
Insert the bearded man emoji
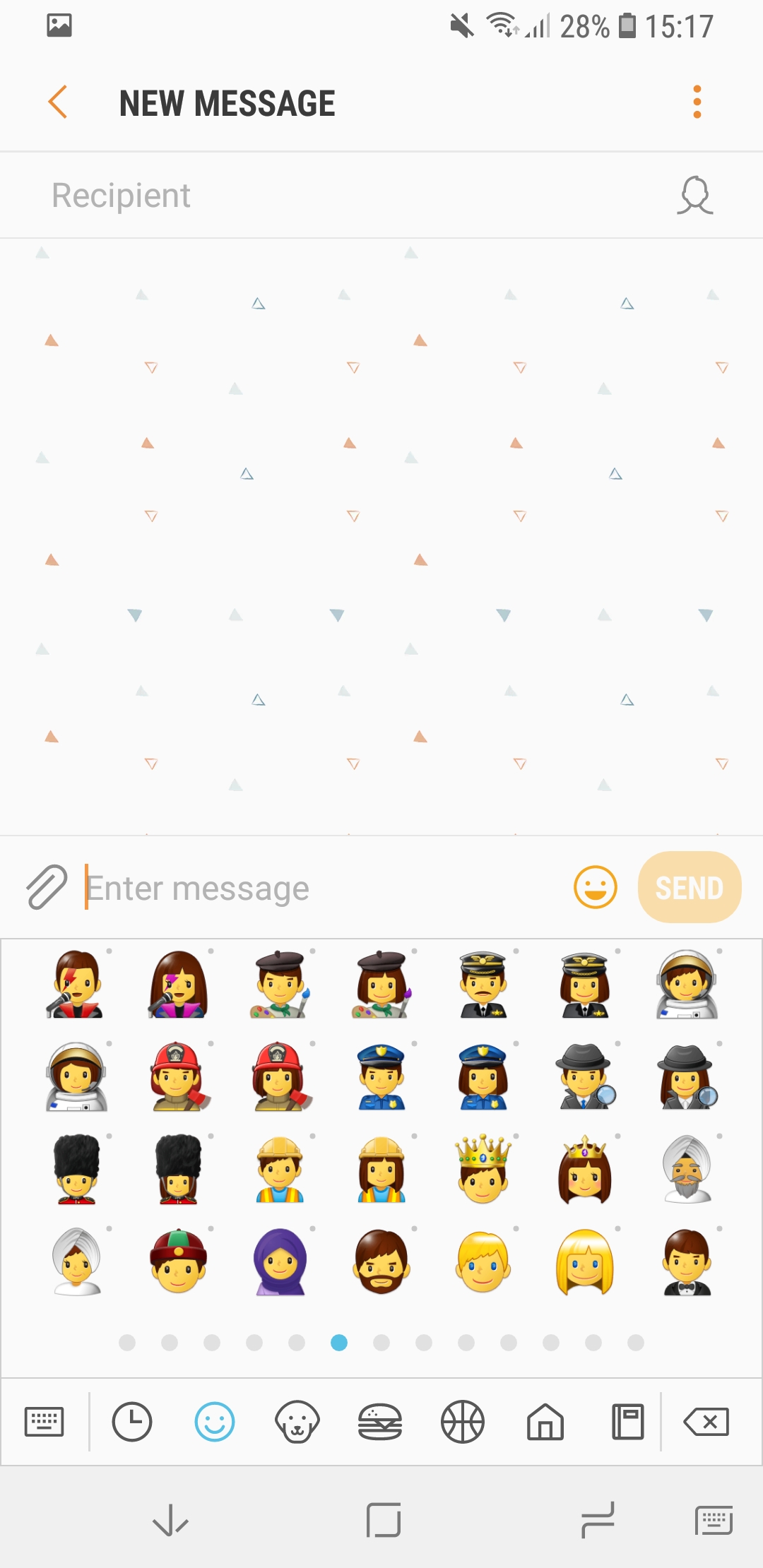381,1262
